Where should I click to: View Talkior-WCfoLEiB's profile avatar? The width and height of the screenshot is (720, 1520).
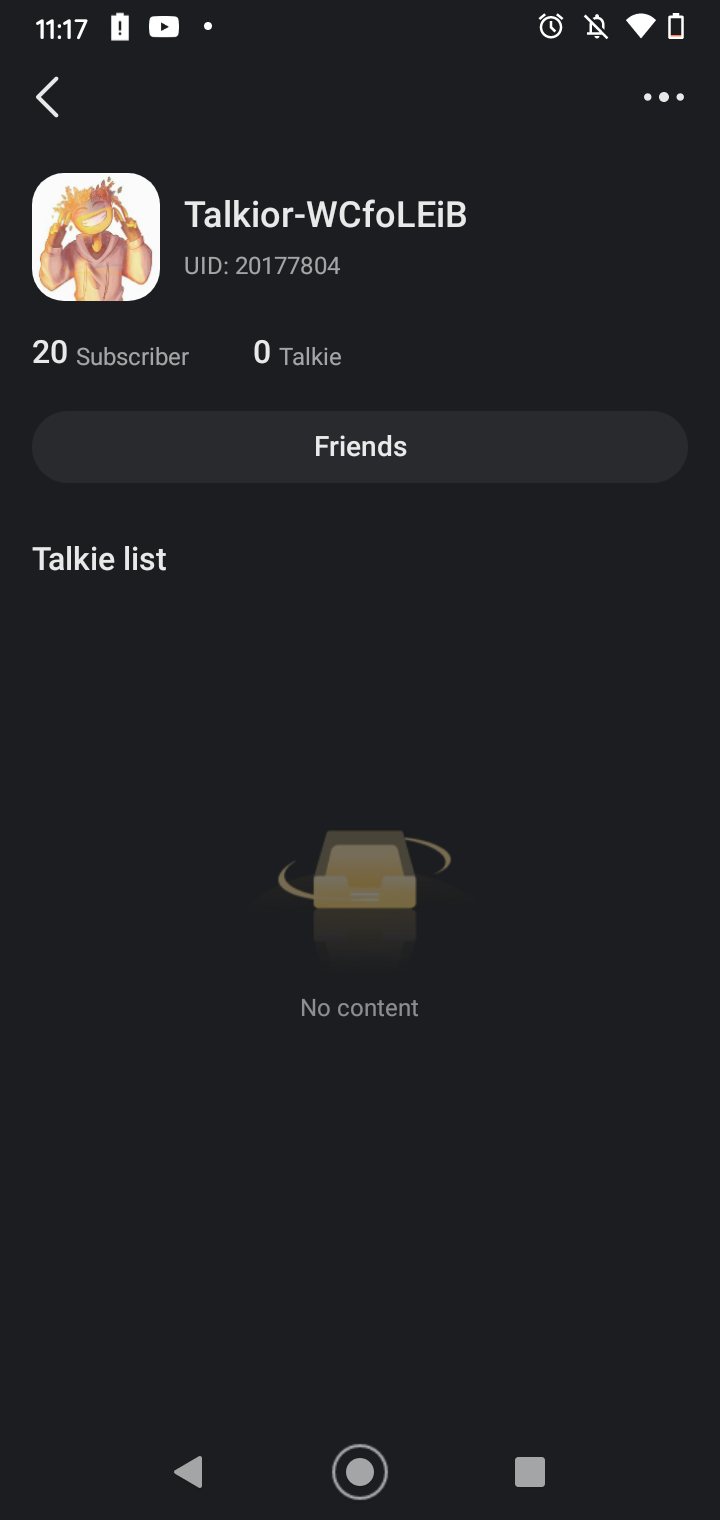(96, 237)
